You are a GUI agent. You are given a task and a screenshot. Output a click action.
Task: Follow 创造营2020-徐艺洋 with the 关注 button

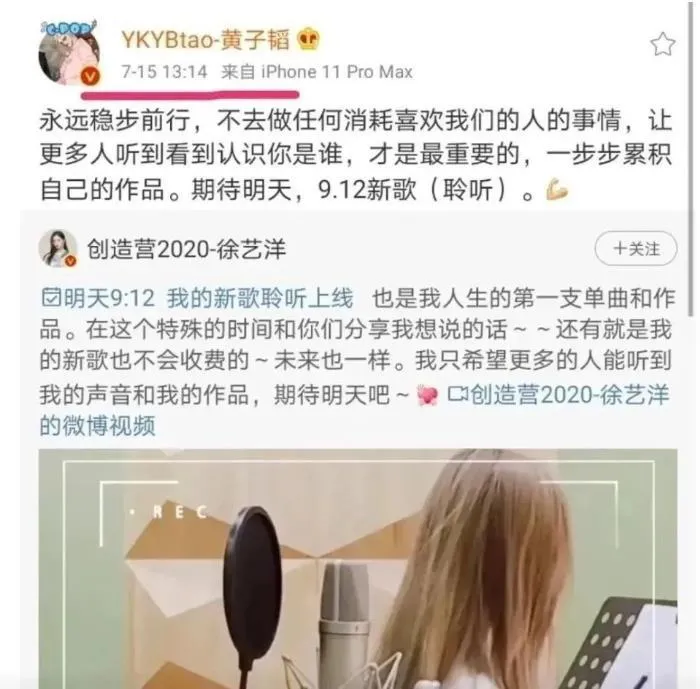tap(632, 248)
